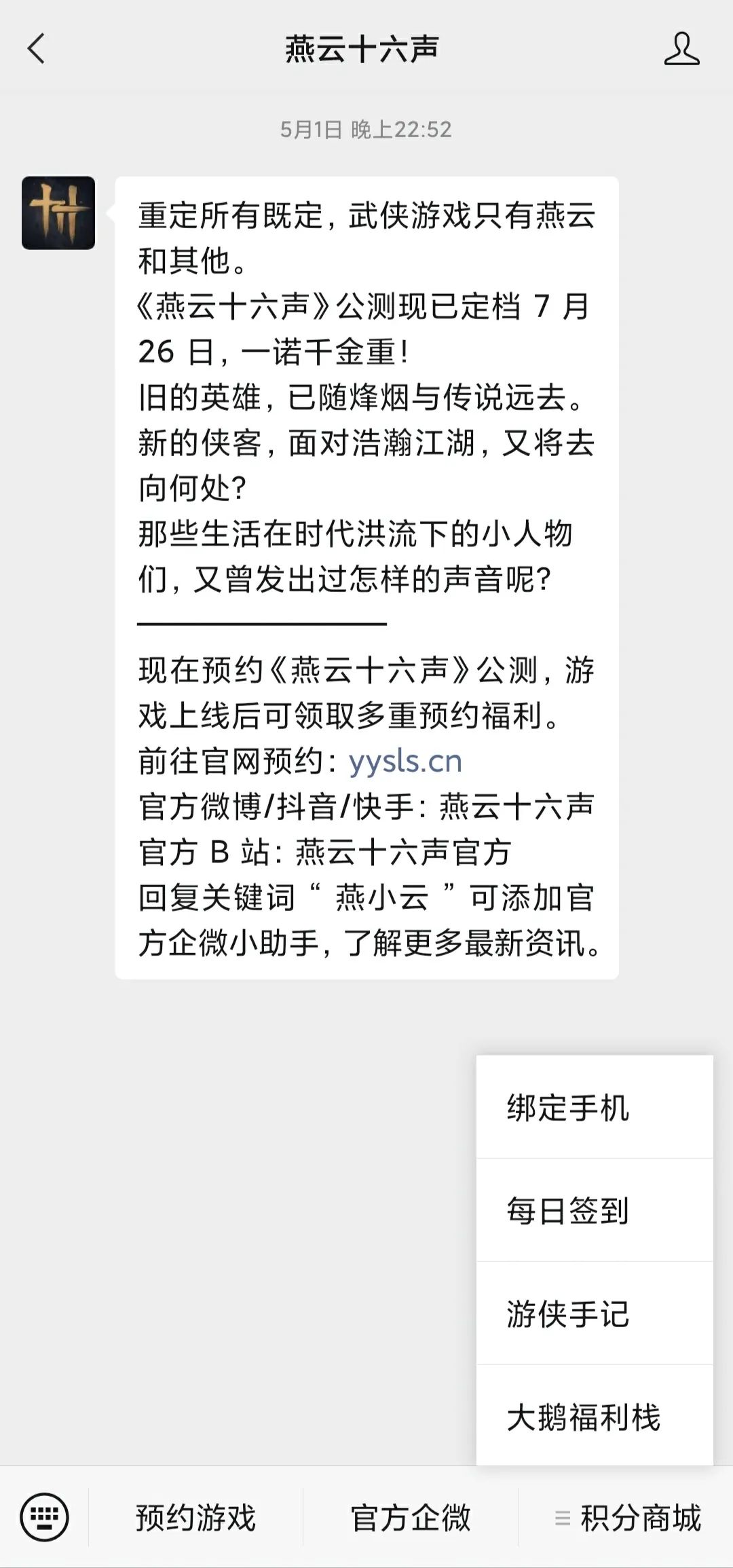
Task: Open the account profile icon
Action: (681, 49)
